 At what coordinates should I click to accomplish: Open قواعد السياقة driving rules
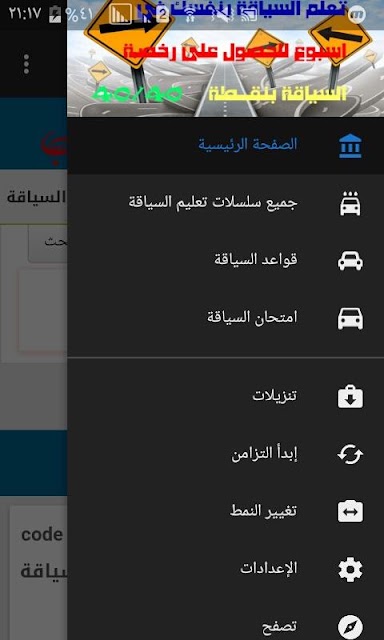(225, 260)
